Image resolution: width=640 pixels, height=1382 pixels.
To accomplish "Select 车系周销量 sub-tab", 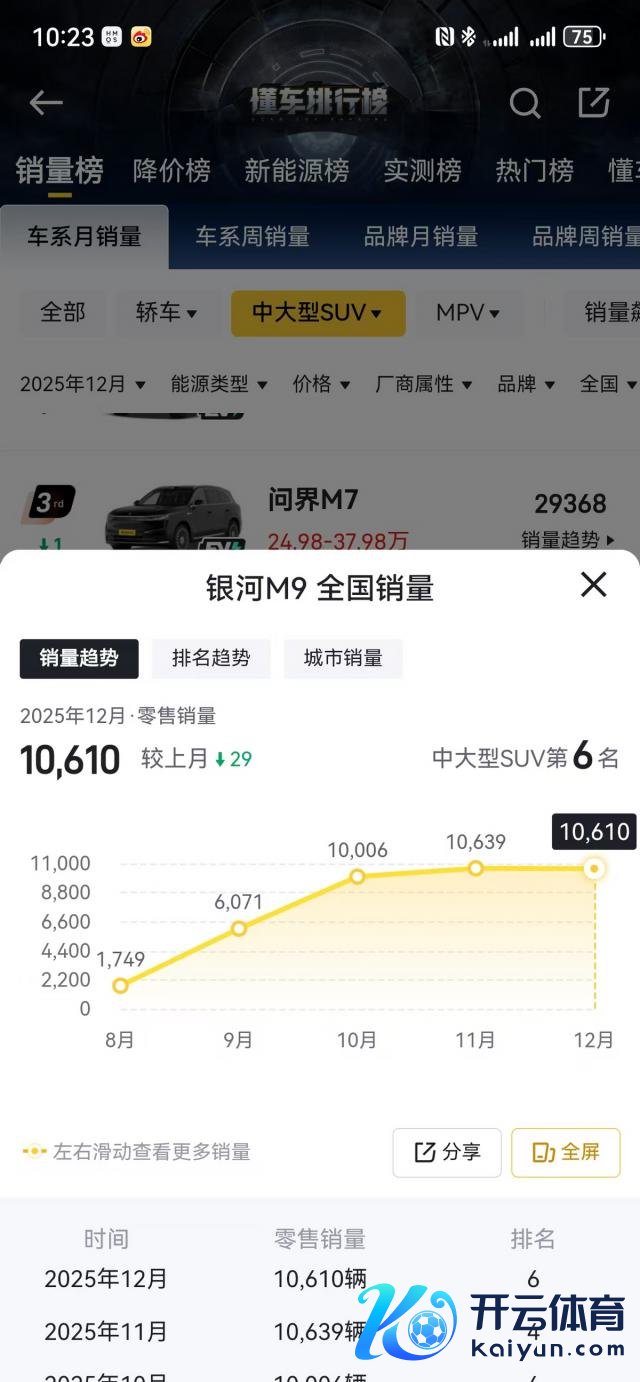I will point(252,237).
